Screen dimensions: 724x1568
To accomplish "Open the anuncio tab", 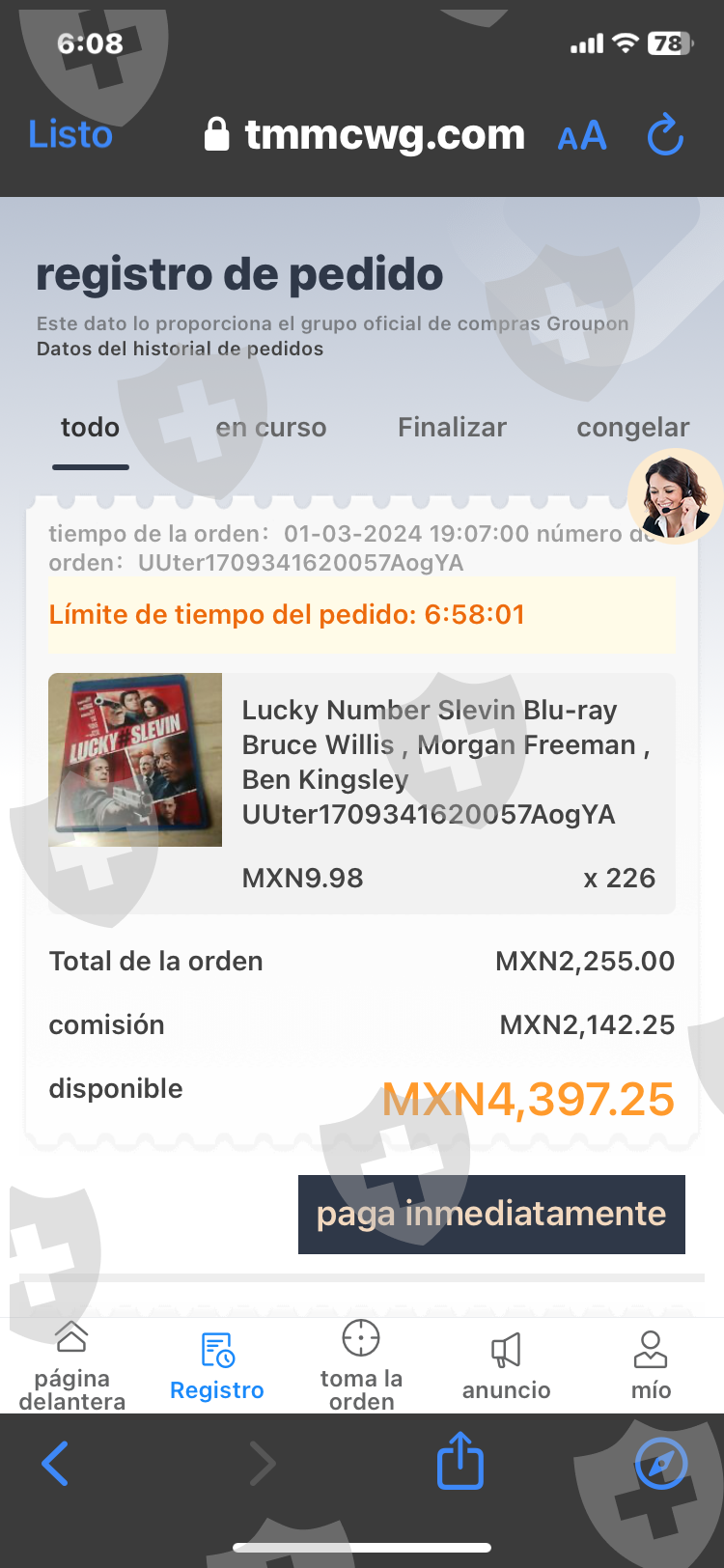I will point(506,1366).
